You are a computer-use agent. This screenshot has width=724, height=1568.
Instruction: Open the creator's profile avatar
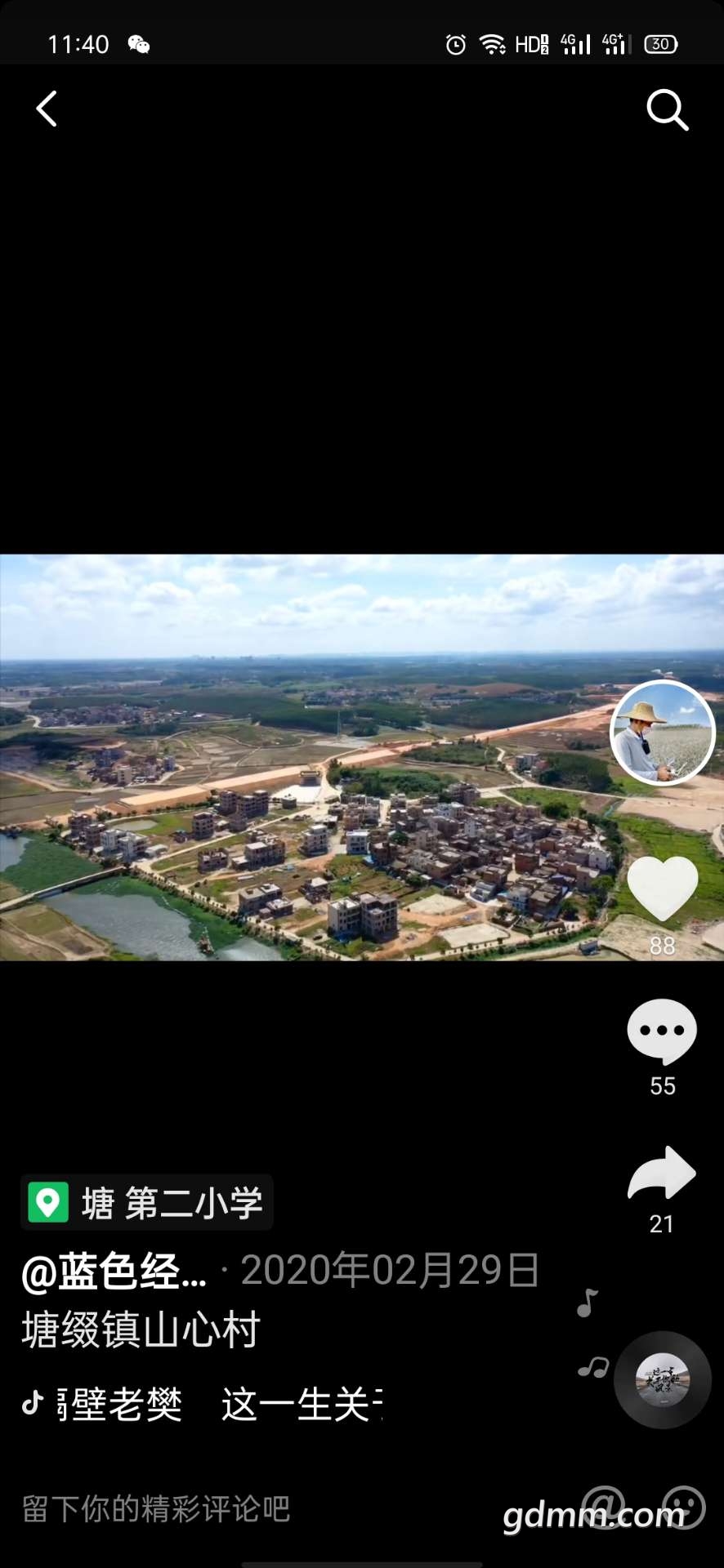662,733
